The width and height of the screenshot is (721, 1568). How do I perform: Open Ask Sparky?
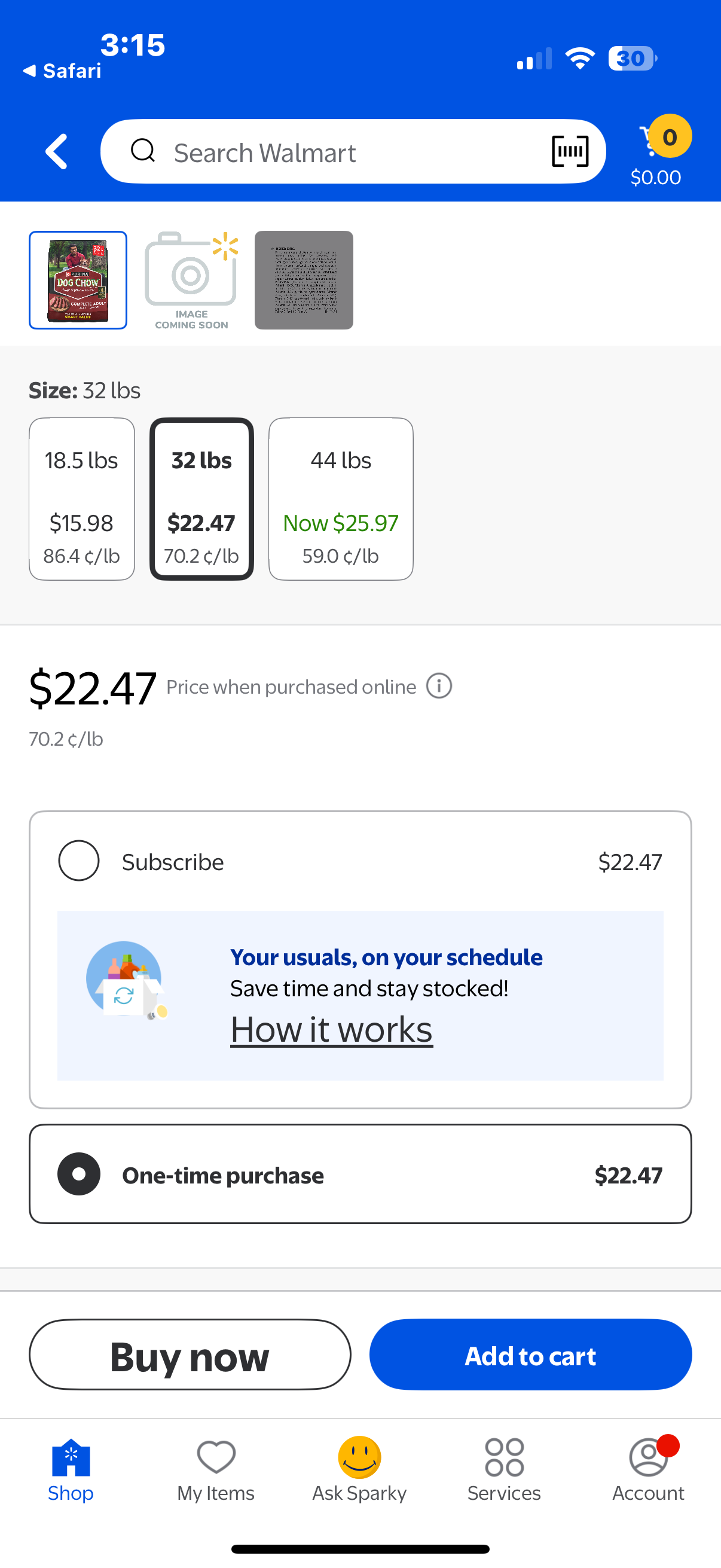click(x=359, y=1471)
